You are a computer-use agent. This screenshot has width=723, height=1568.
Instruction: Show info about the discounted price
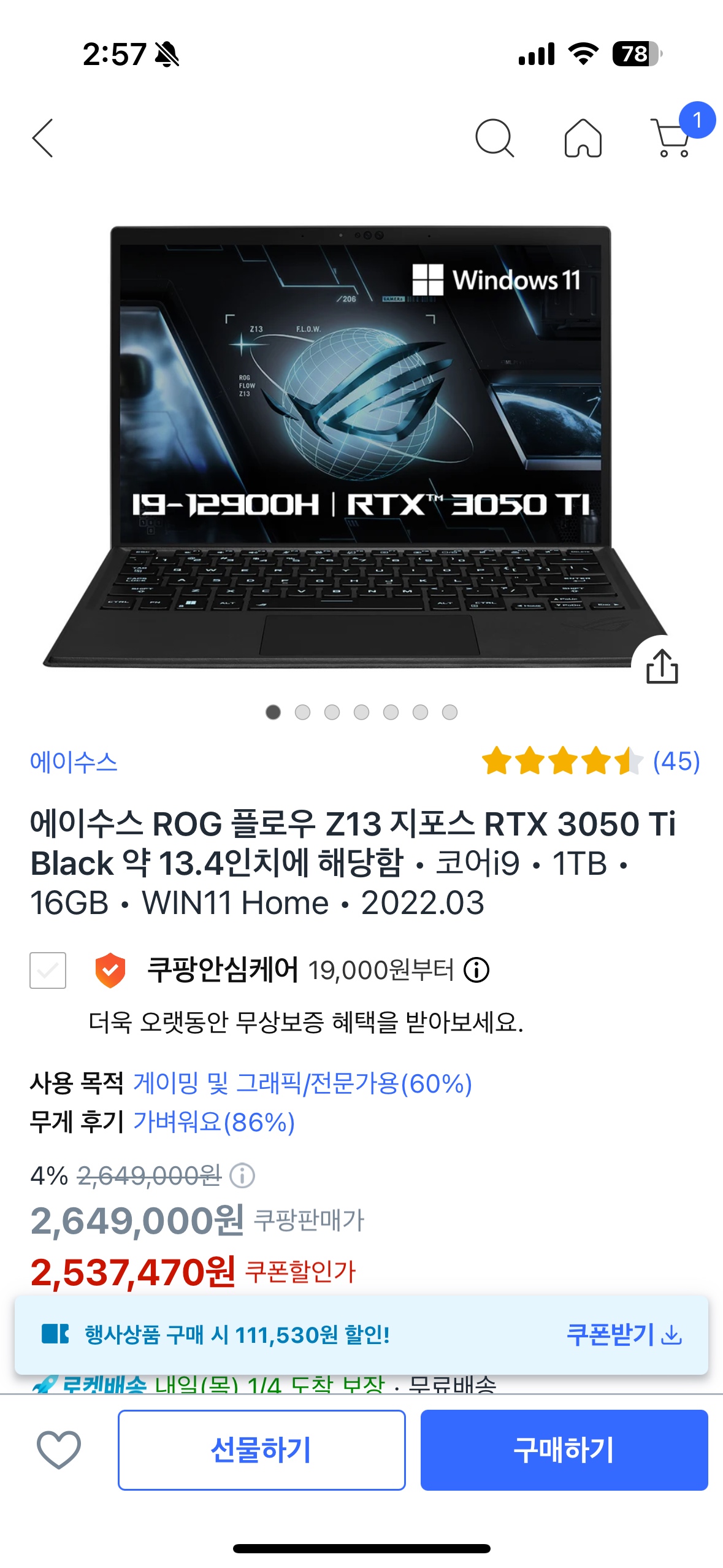coord(242,1176)
